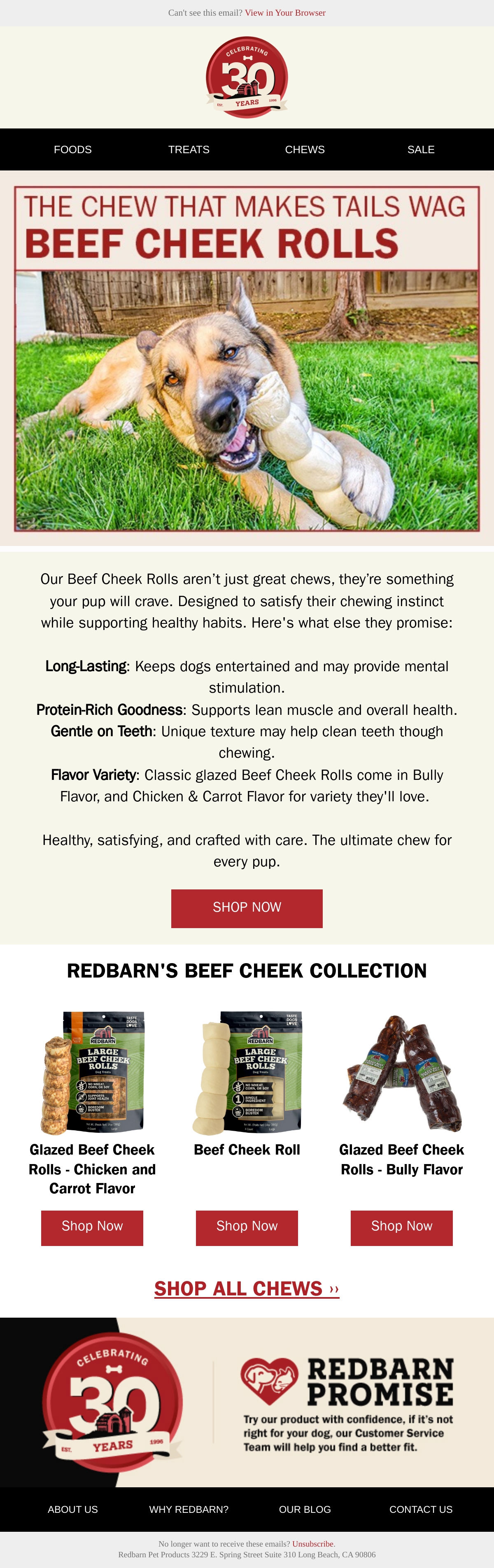
Task: Unsubscribe from these emails
Action: click(313, 1544)
